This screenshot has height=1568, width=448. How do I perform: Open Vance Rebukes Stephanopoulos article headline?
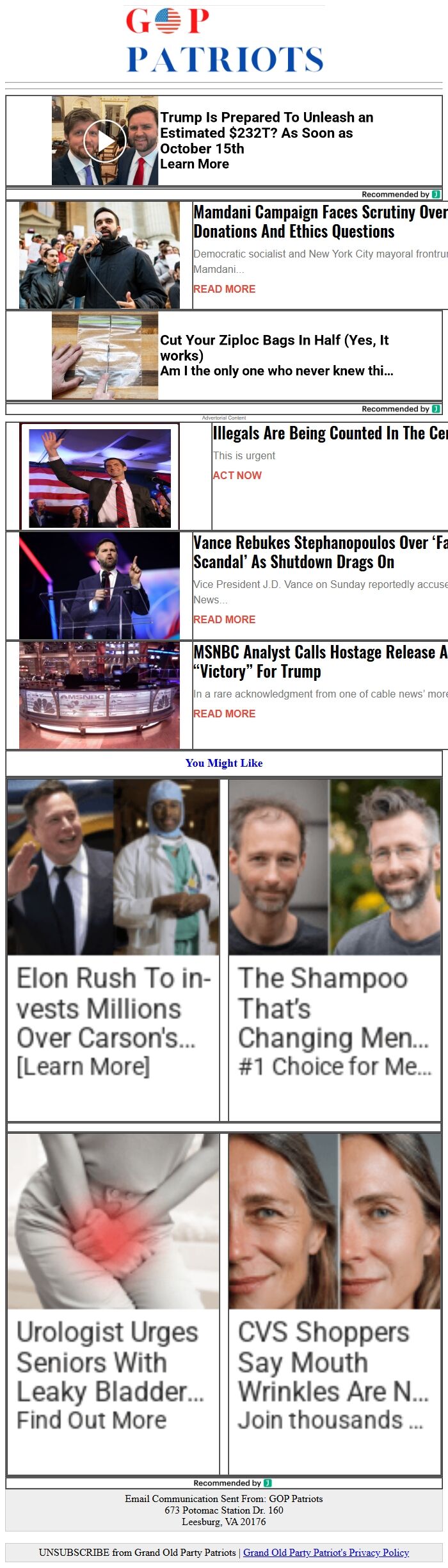[x=319, y=552]
